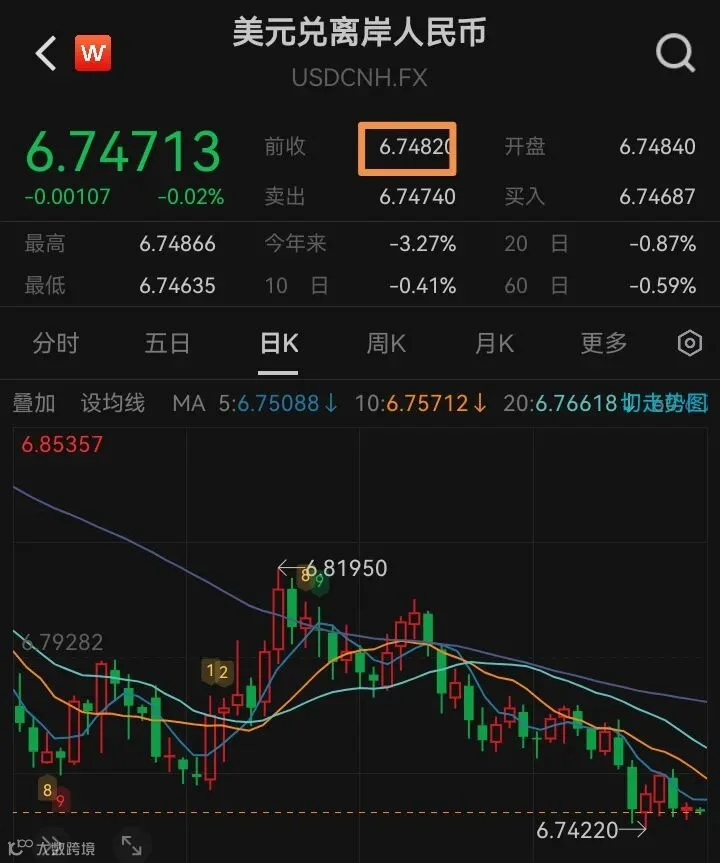Tap the red W icon
720x863 pixels.
(x=93, y=53)
